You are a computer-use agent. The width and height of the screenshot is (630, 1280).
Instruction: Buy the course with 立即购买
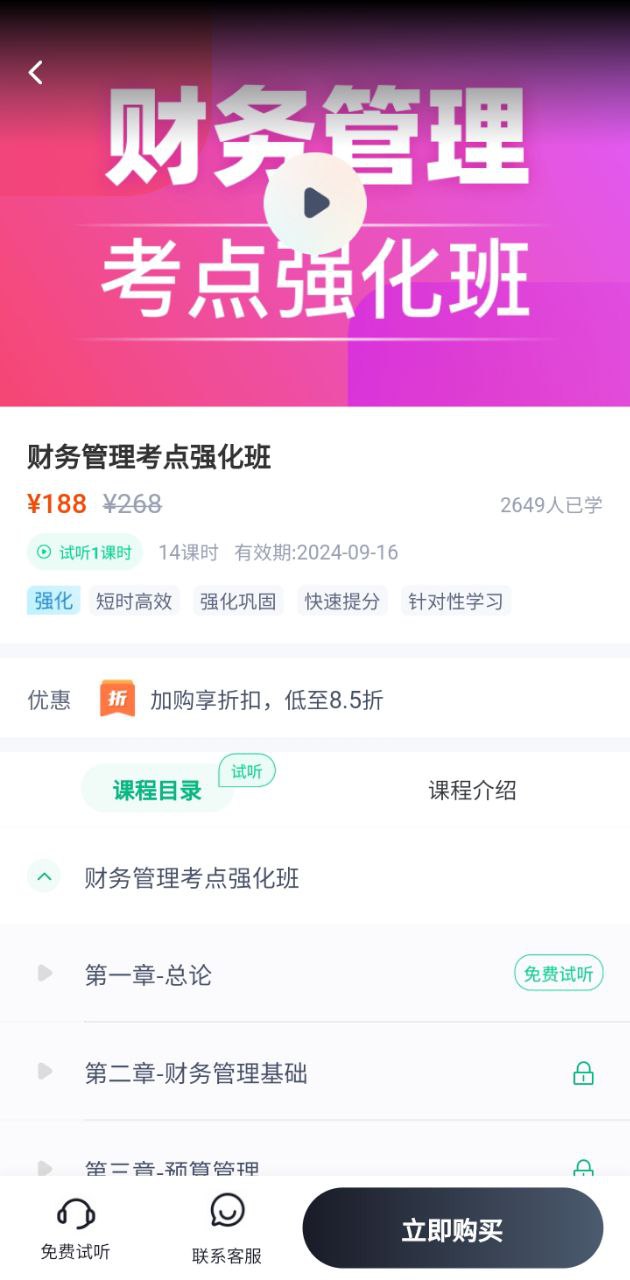pos(452,1230)
